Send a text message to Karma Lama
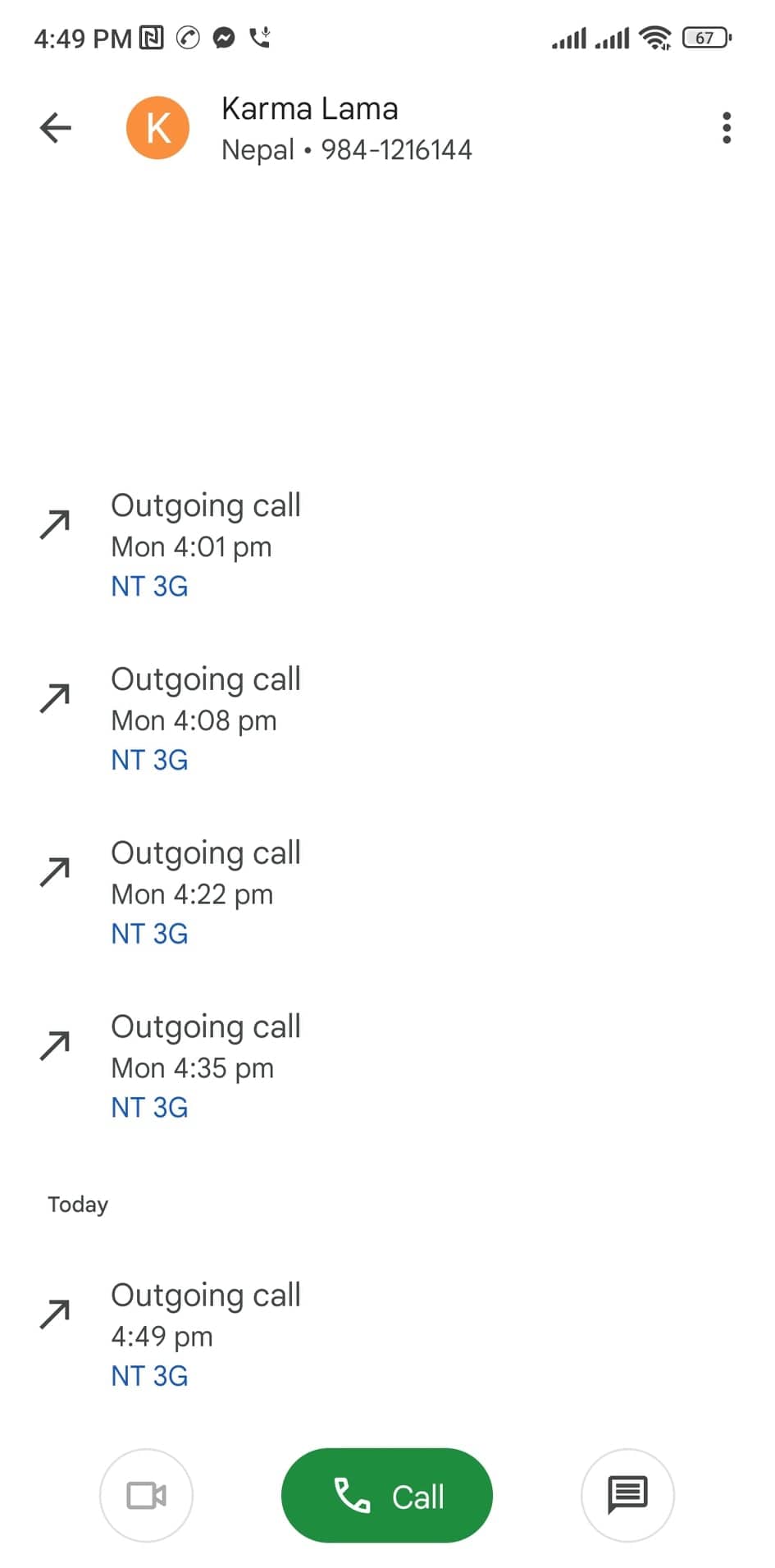775x1568 pixels. (627, 1495)
